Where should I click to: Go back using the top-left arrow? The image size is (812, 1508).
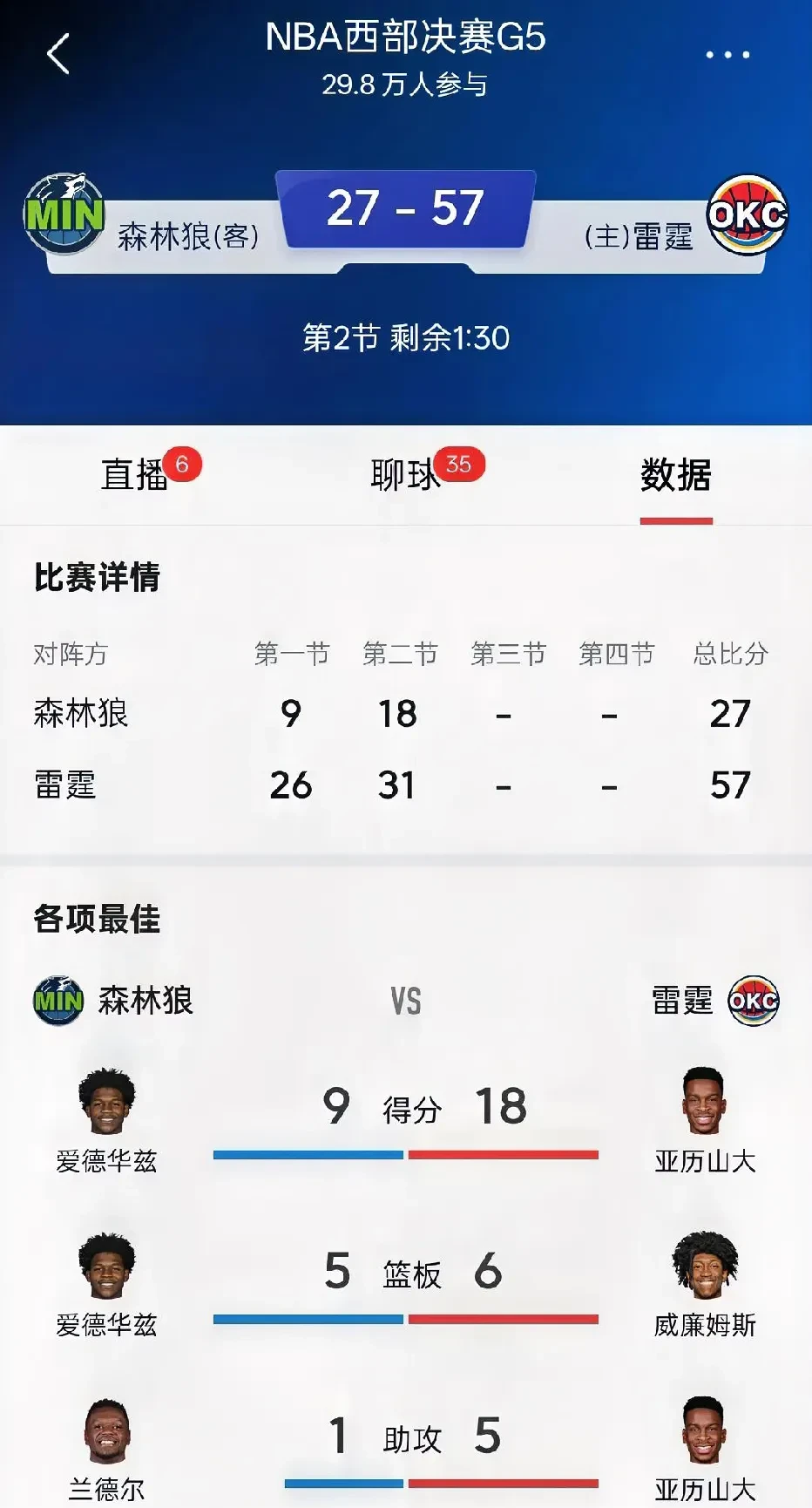[x=58, y=55]
